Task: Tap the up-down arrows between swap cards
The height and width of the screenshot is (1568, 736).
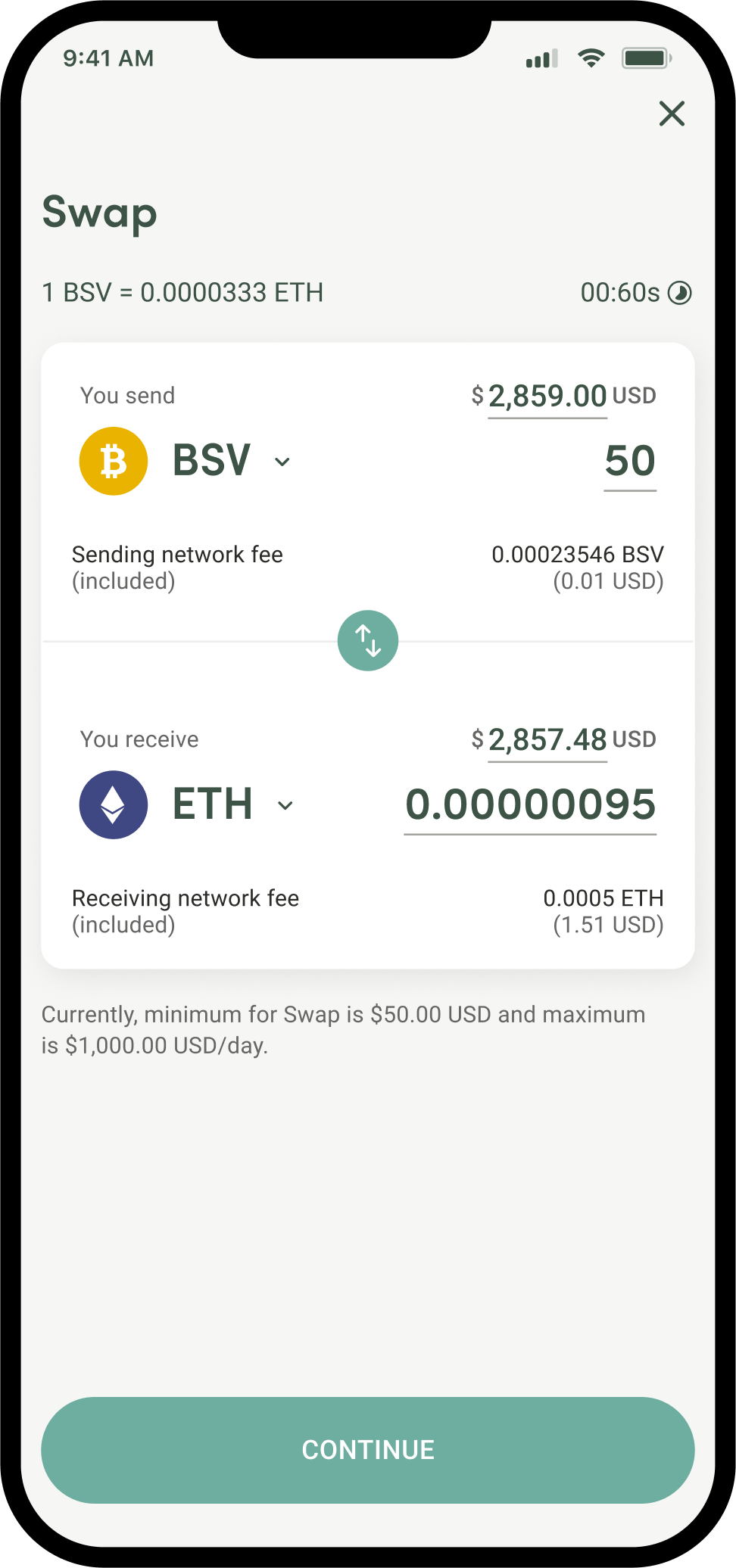Action: pos(367,640)
